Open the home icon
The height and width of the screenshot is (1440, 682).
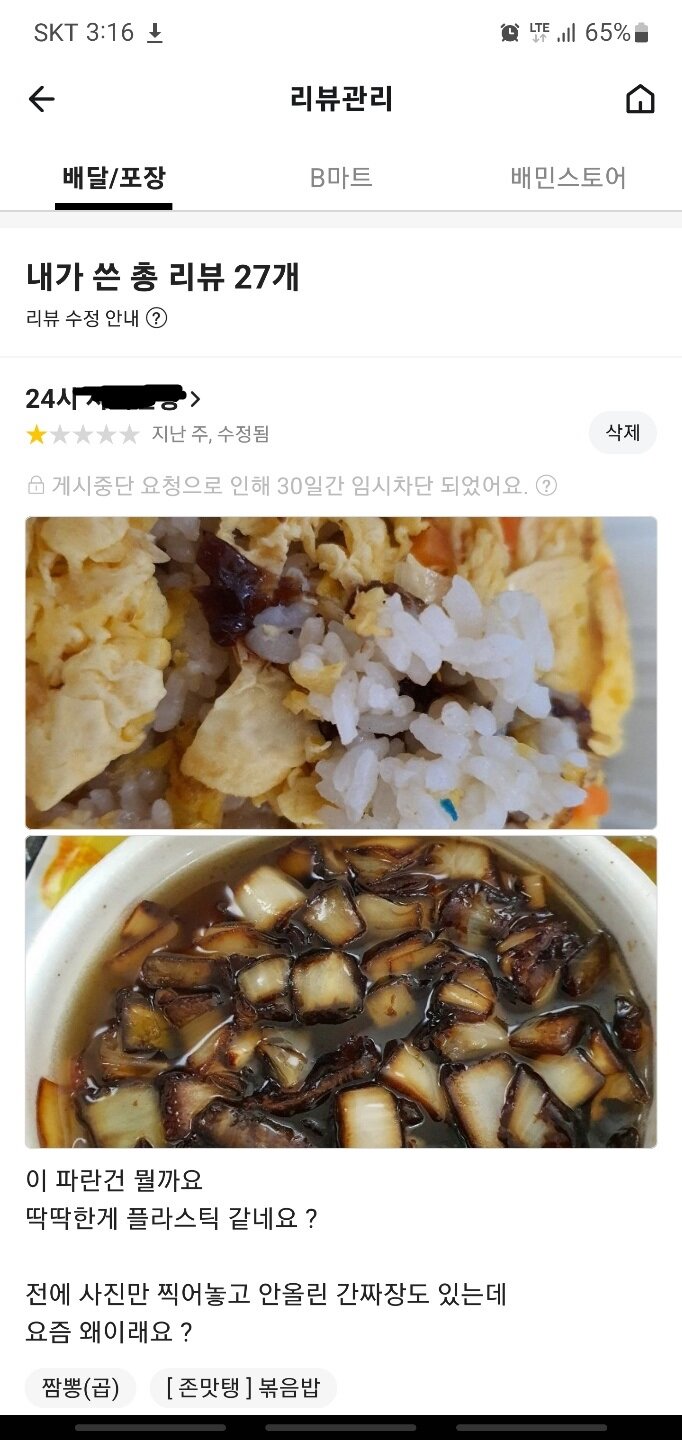click(640, 99)
